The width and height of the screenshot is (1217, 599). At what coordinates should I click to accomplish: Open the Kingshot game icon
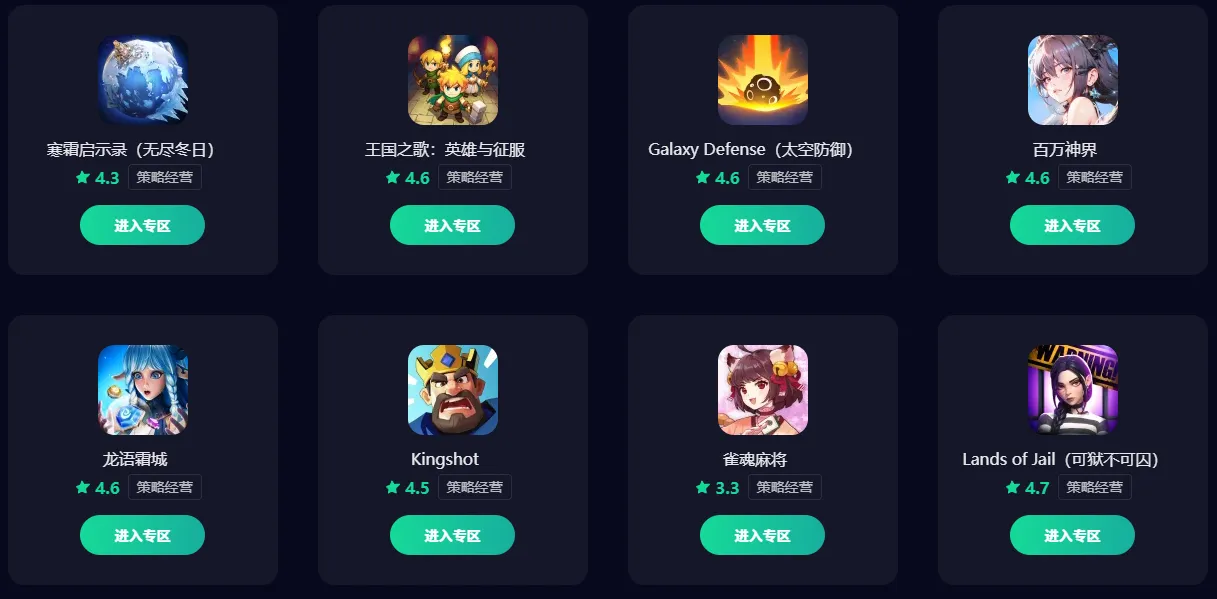click(453, 390)
